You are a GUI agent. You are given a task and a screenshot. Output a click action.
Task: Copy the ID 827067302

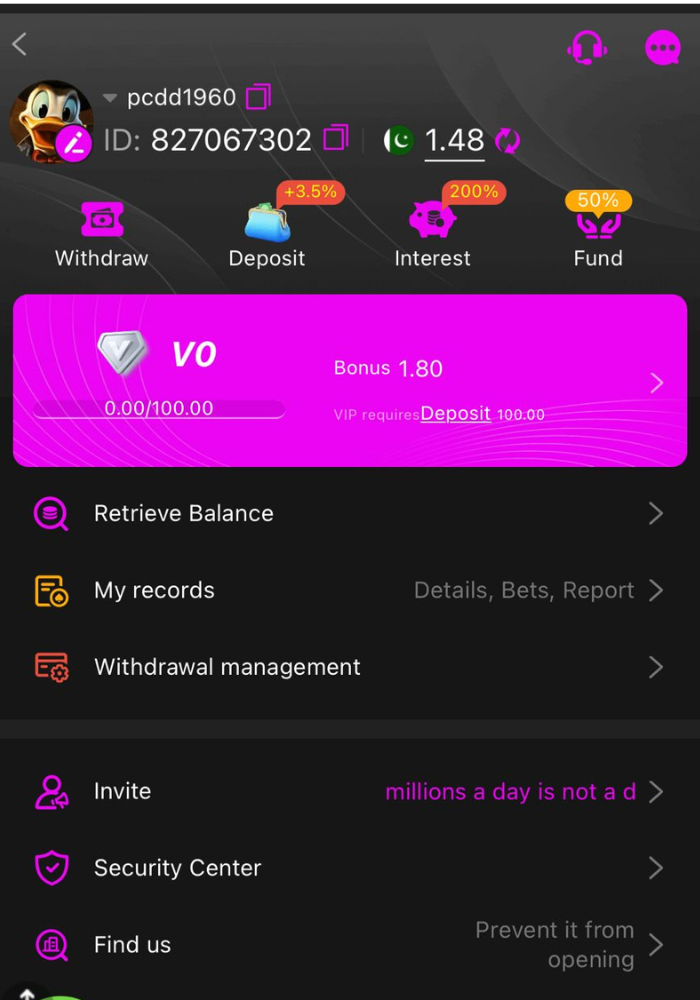tap(335, 139)
